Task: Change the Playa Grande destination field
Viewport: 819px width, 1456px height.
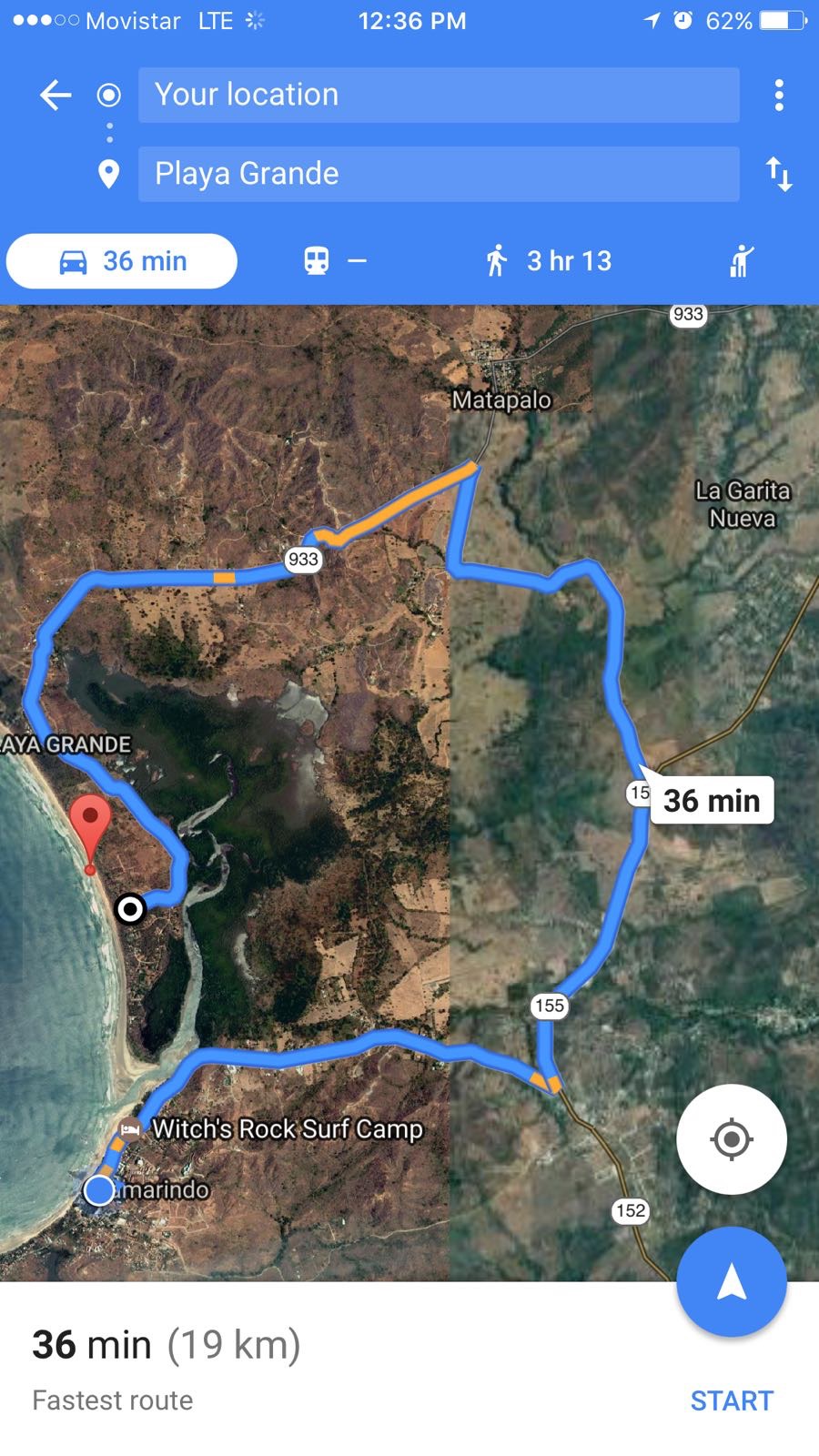Action: pyautogui.click(x=438, y=174)
